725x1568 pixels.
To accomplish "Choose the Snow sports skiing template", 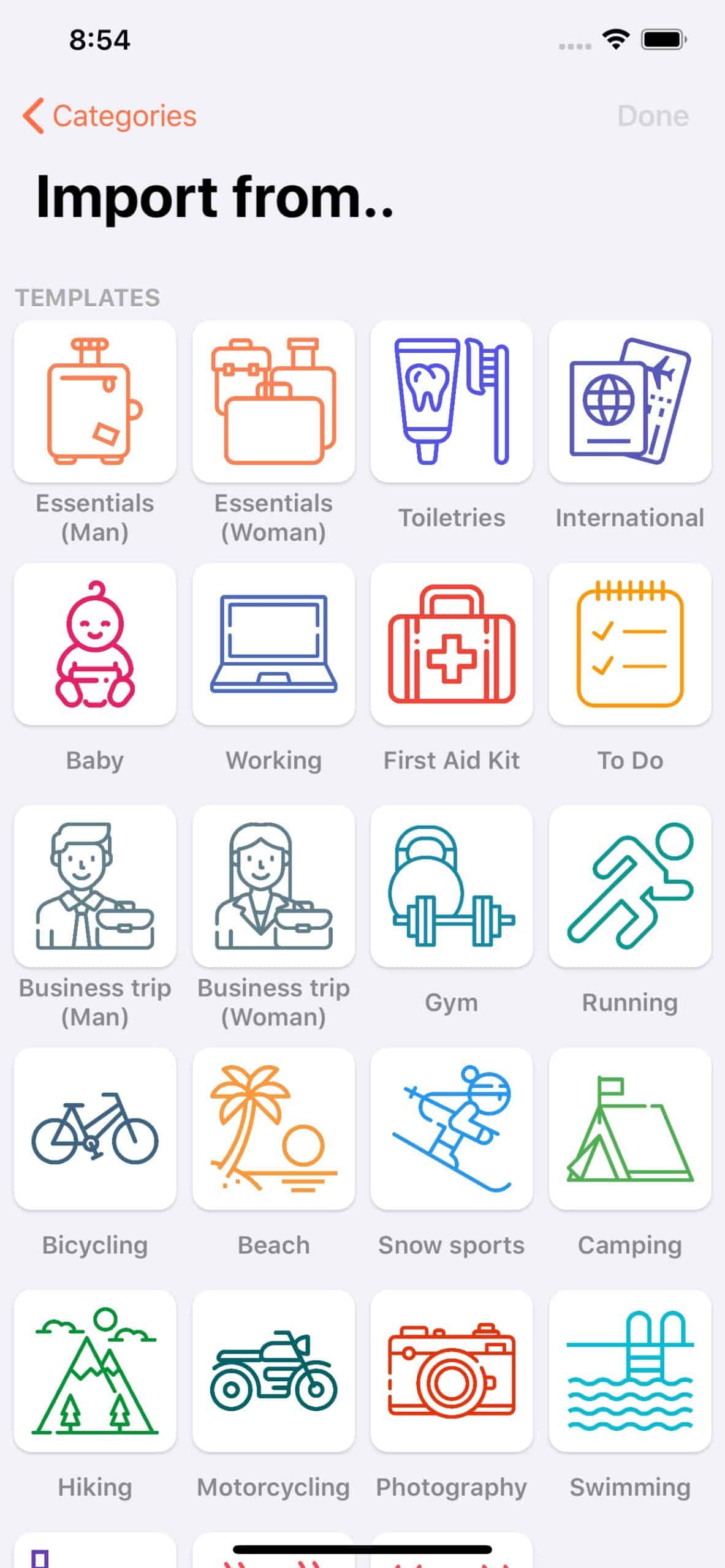I will [x=452, y=1127].
